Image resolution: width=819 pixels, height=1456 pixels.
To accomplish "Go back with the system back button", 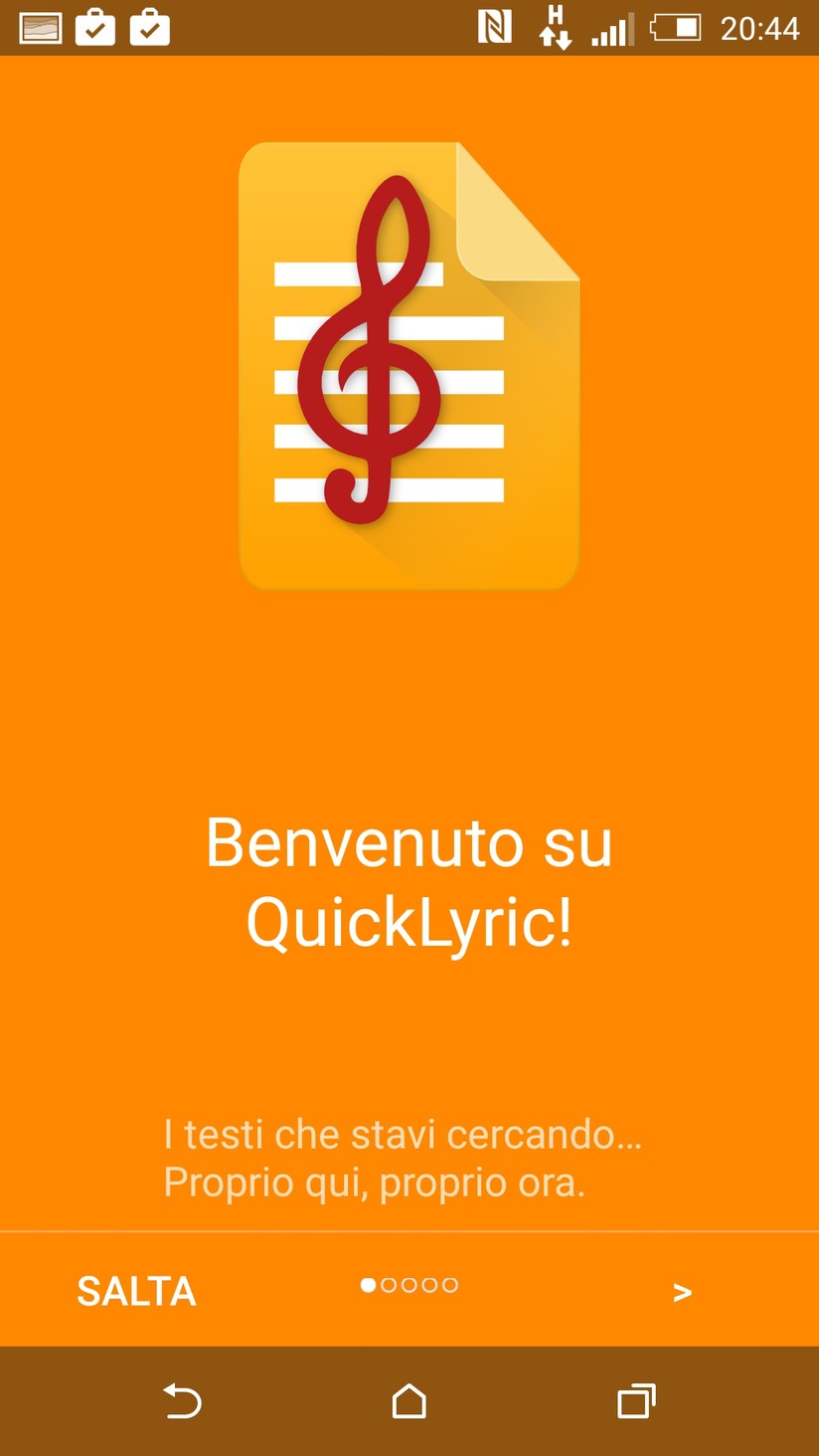I will coord(183,1401).
